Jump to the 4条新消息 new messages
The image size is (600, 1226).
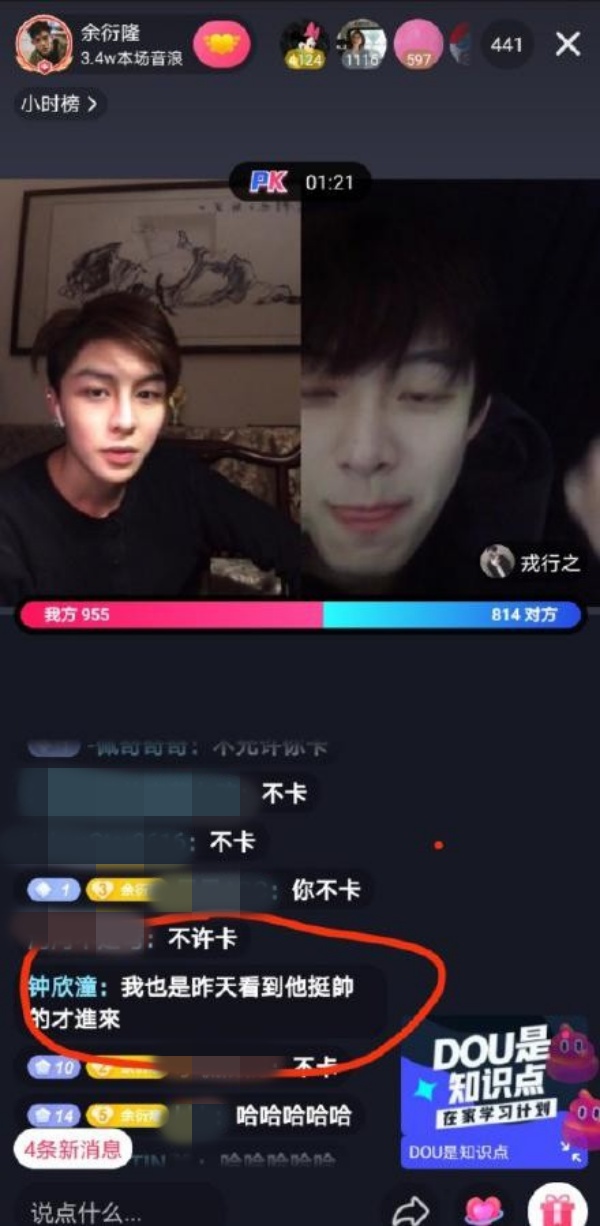pos(73,1149)
